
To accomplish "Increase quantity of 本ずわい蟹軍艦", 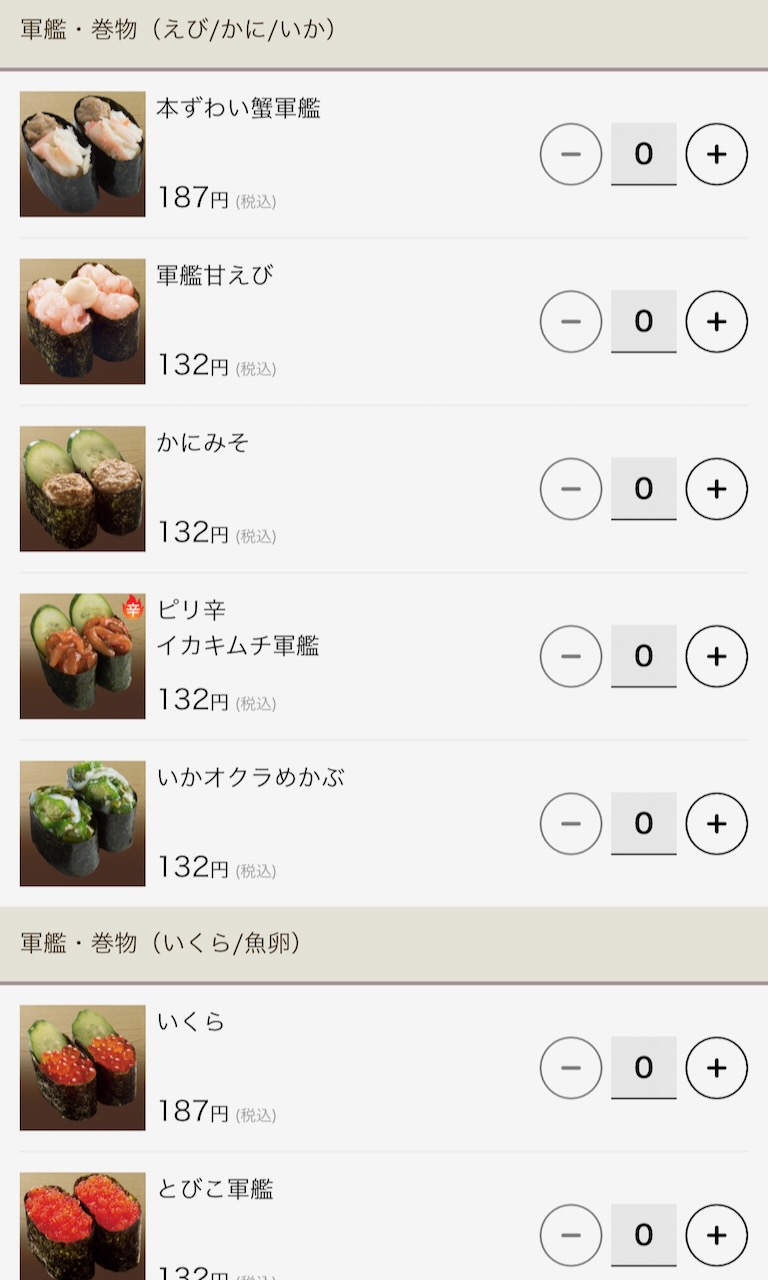I will [716, 154].
